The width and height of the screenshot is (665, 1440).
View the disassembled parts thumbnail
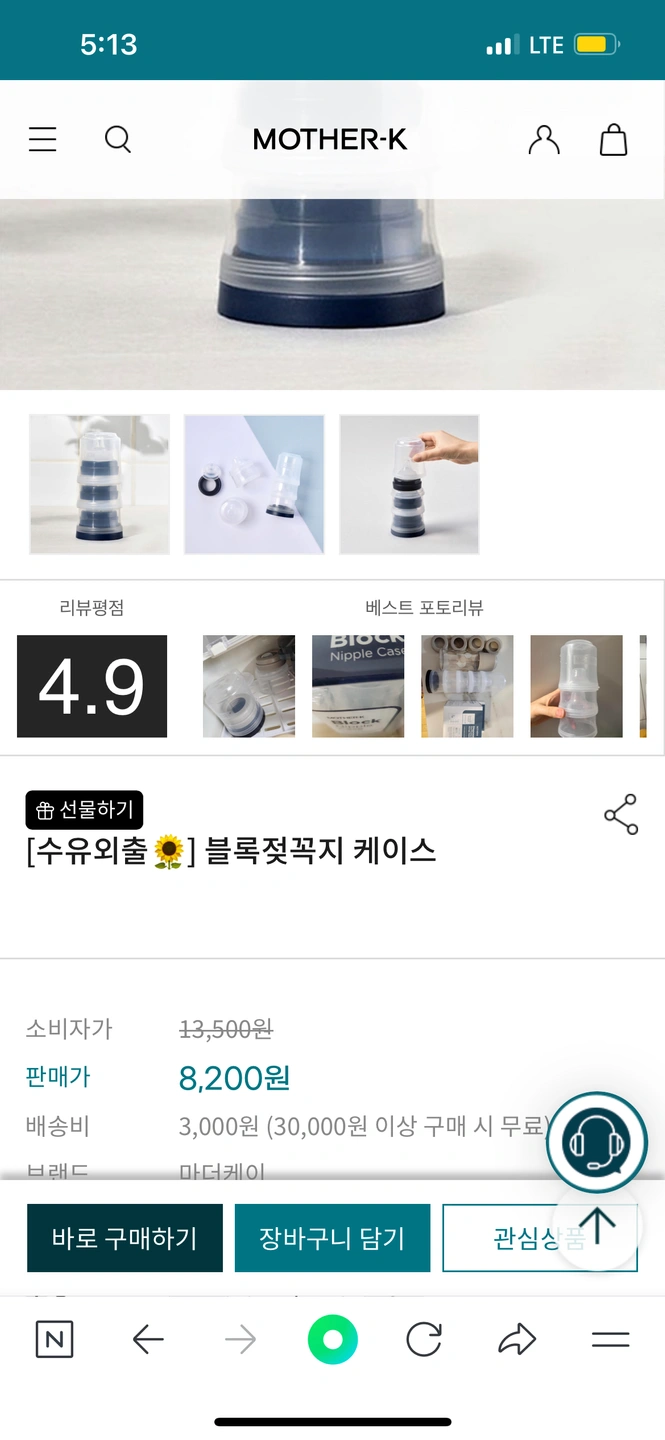254,484
